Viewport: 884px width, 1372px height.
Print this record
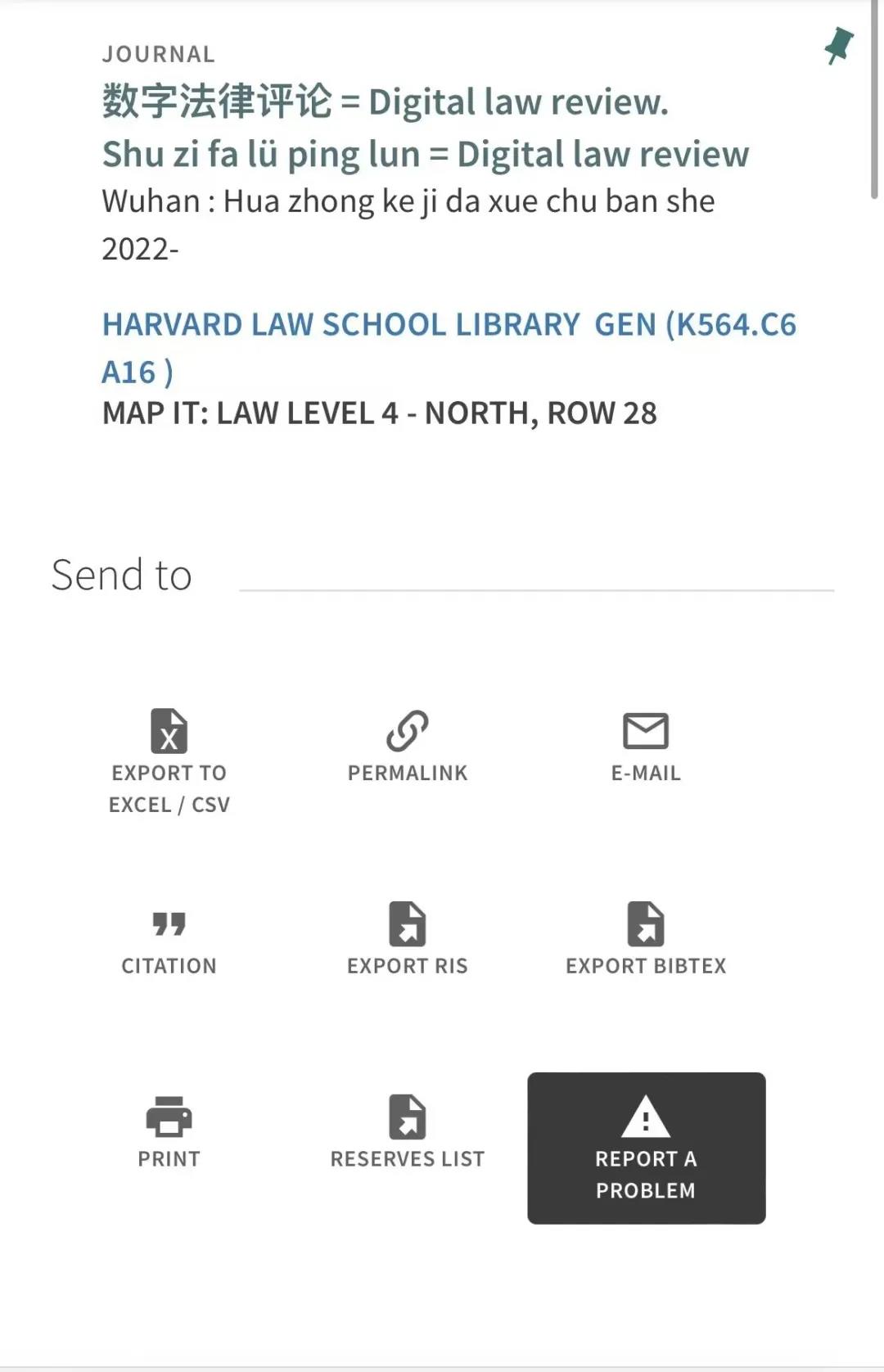(x=169, y=1132)
